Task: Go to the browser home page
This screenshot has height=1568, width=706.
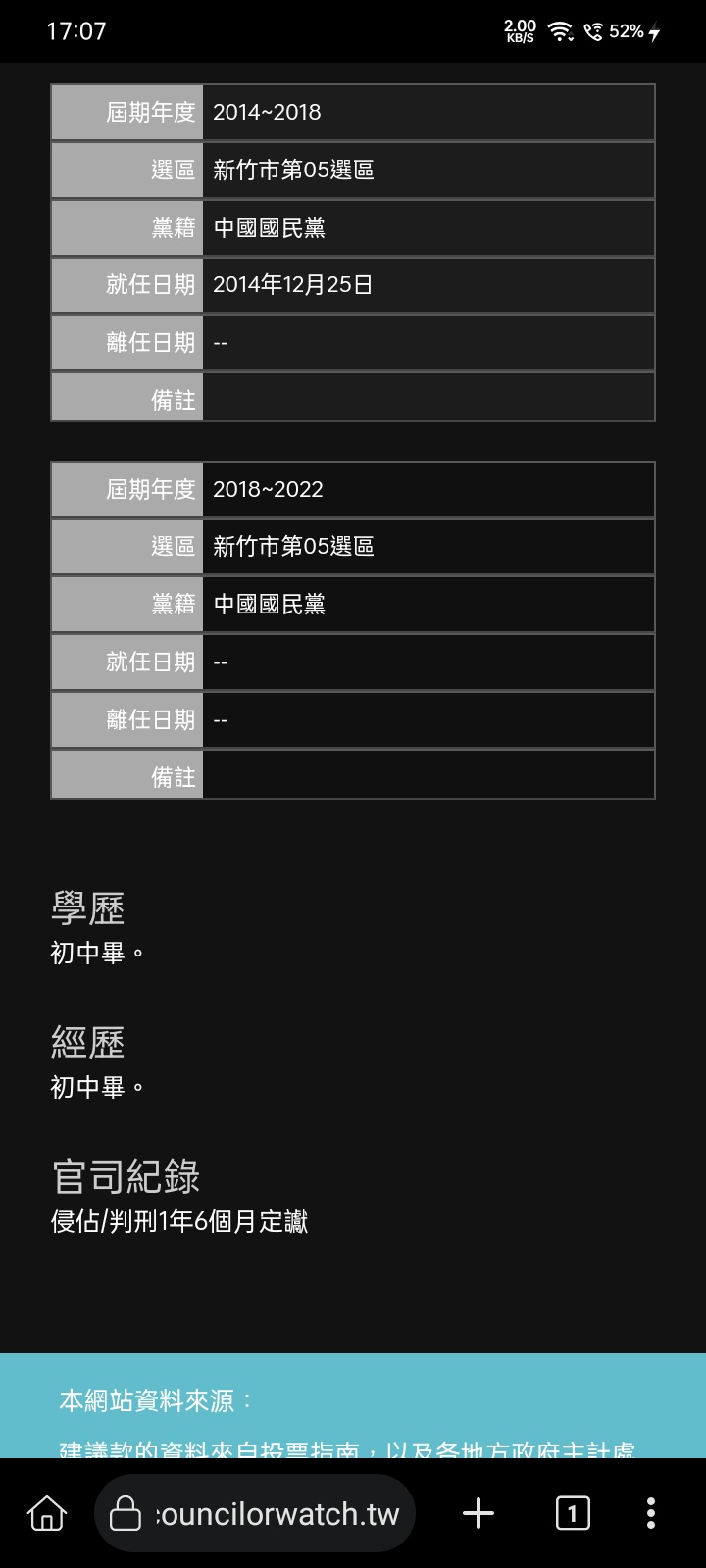Action: coord(47,1513)
